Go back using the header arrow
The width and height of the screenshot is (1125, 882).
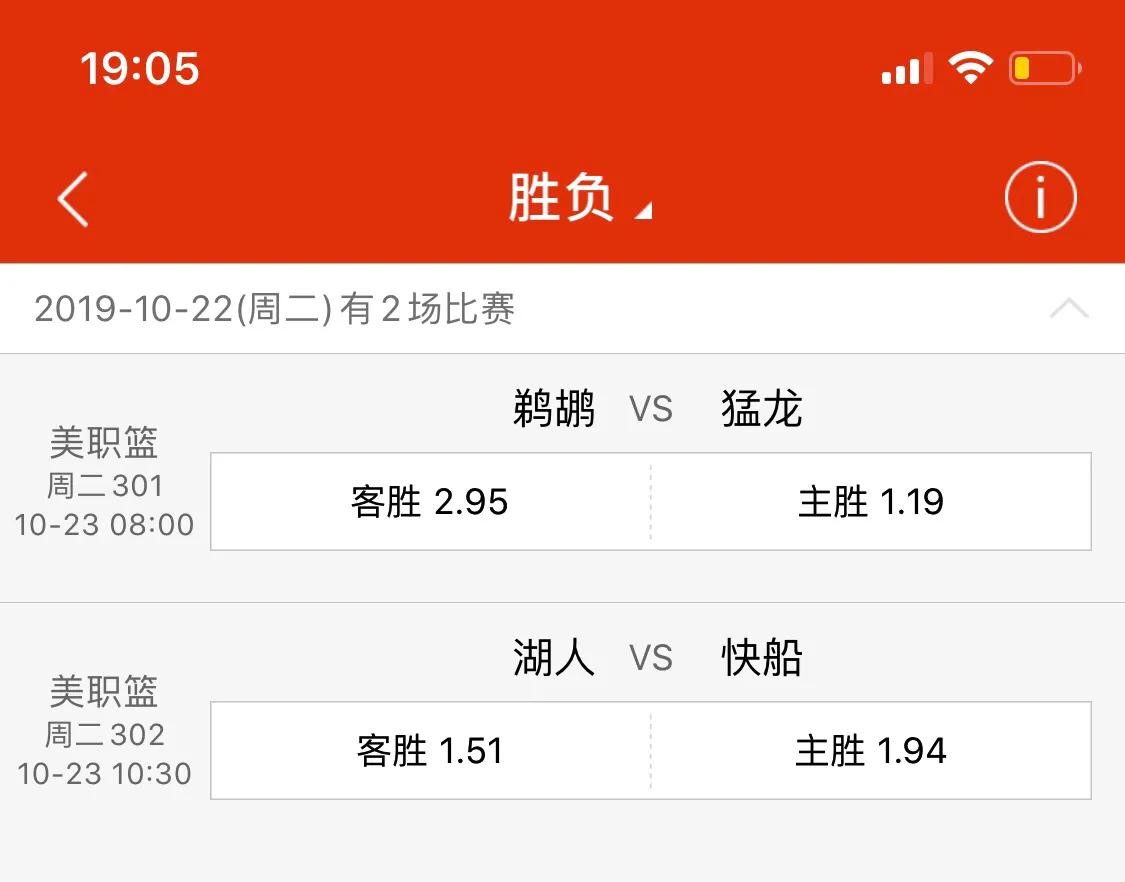tap(73, 198)
